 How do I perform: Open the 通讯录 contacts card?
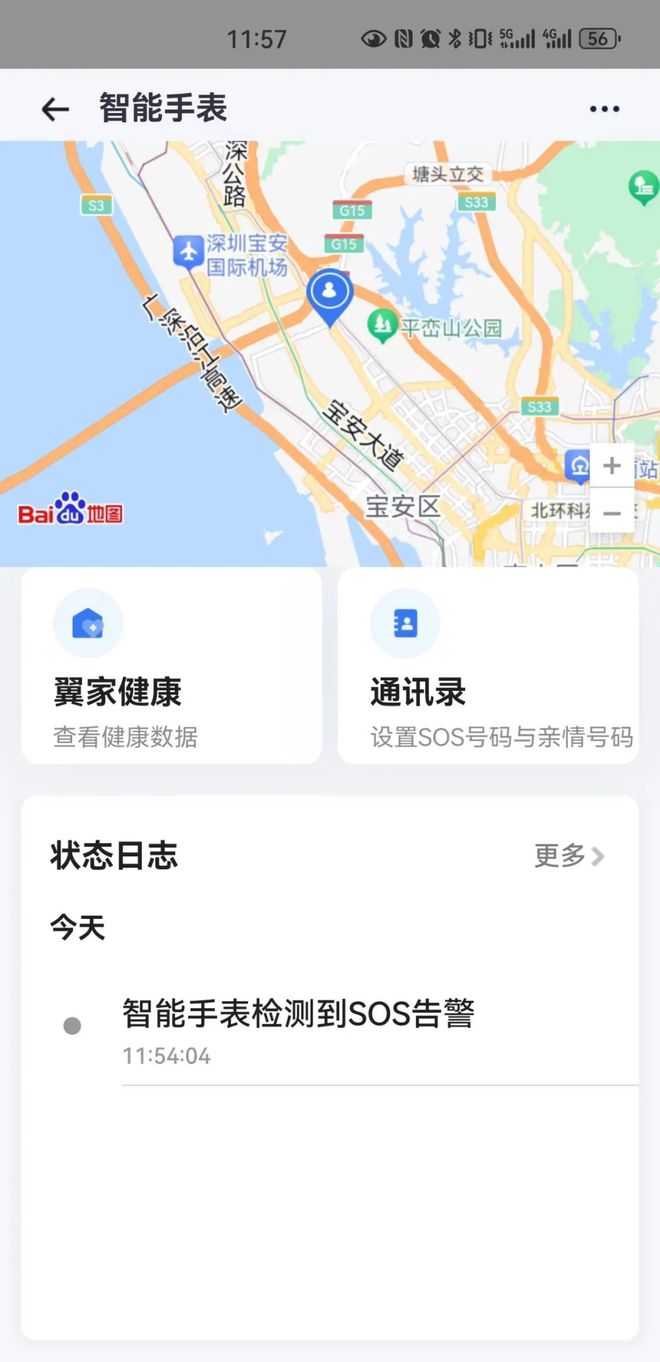click(488, 666)
